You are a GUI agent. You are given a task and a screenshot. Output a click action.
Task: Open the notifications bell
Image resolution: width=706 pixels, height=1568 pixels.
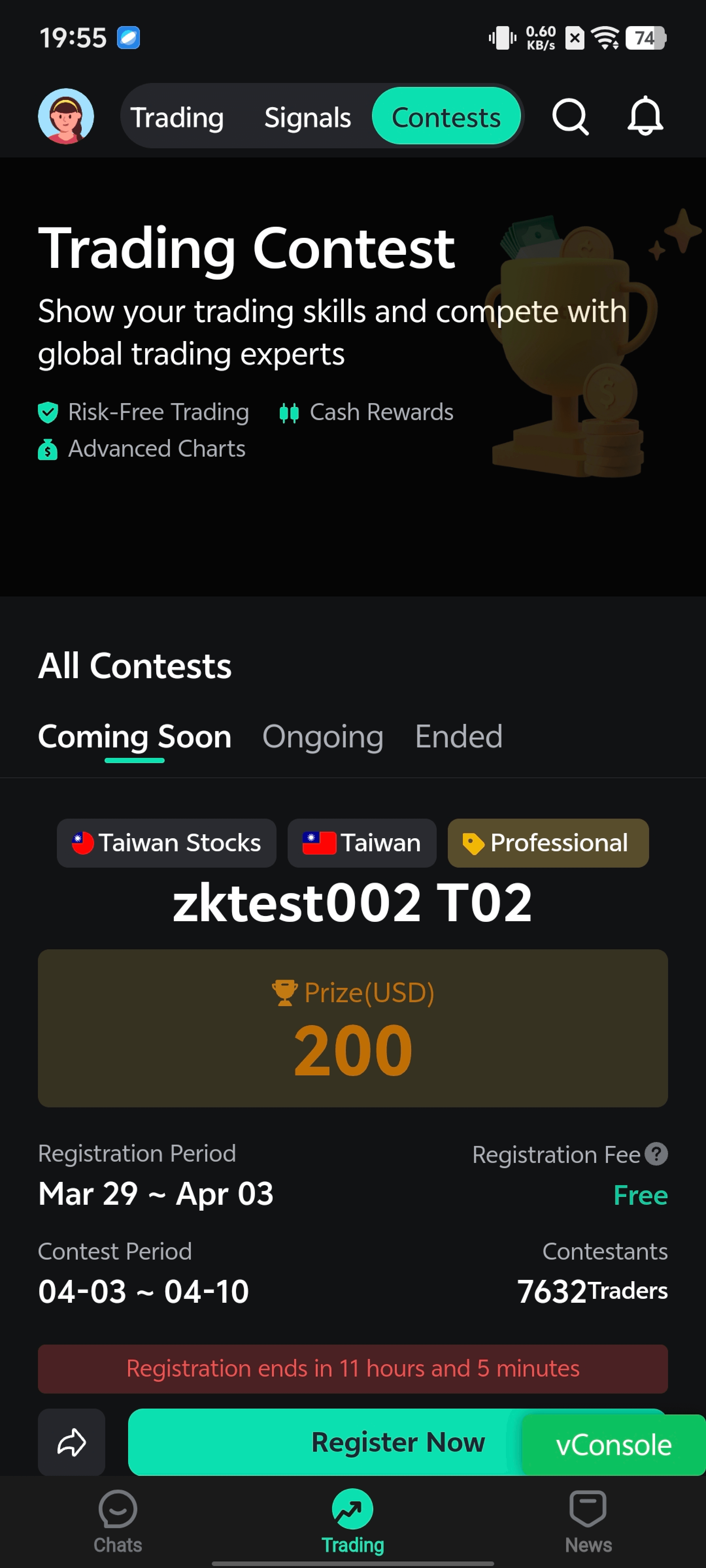coord(645,116)
